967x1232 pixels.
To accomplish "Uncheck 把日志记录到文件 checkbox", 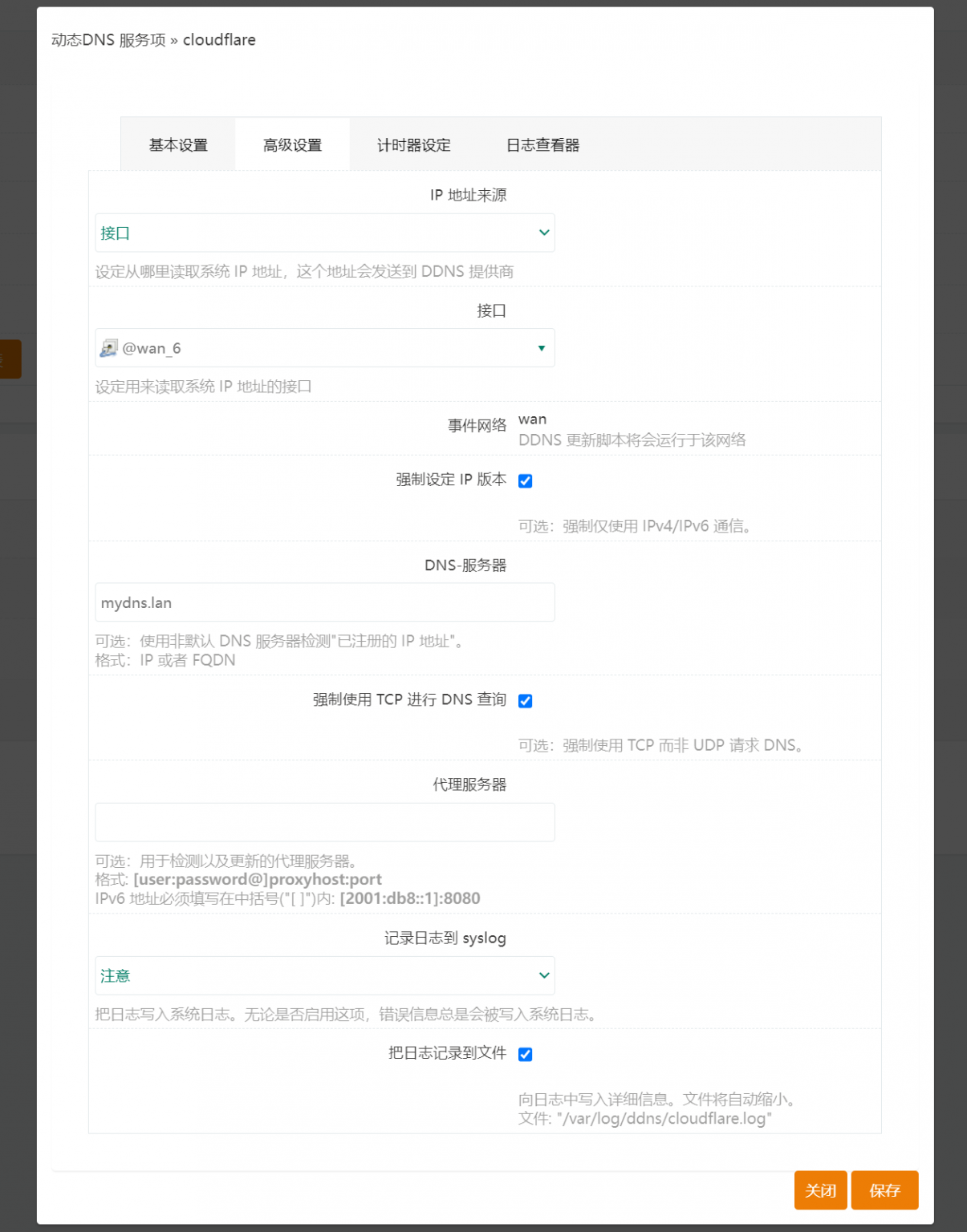I will tap(526, 1054).
